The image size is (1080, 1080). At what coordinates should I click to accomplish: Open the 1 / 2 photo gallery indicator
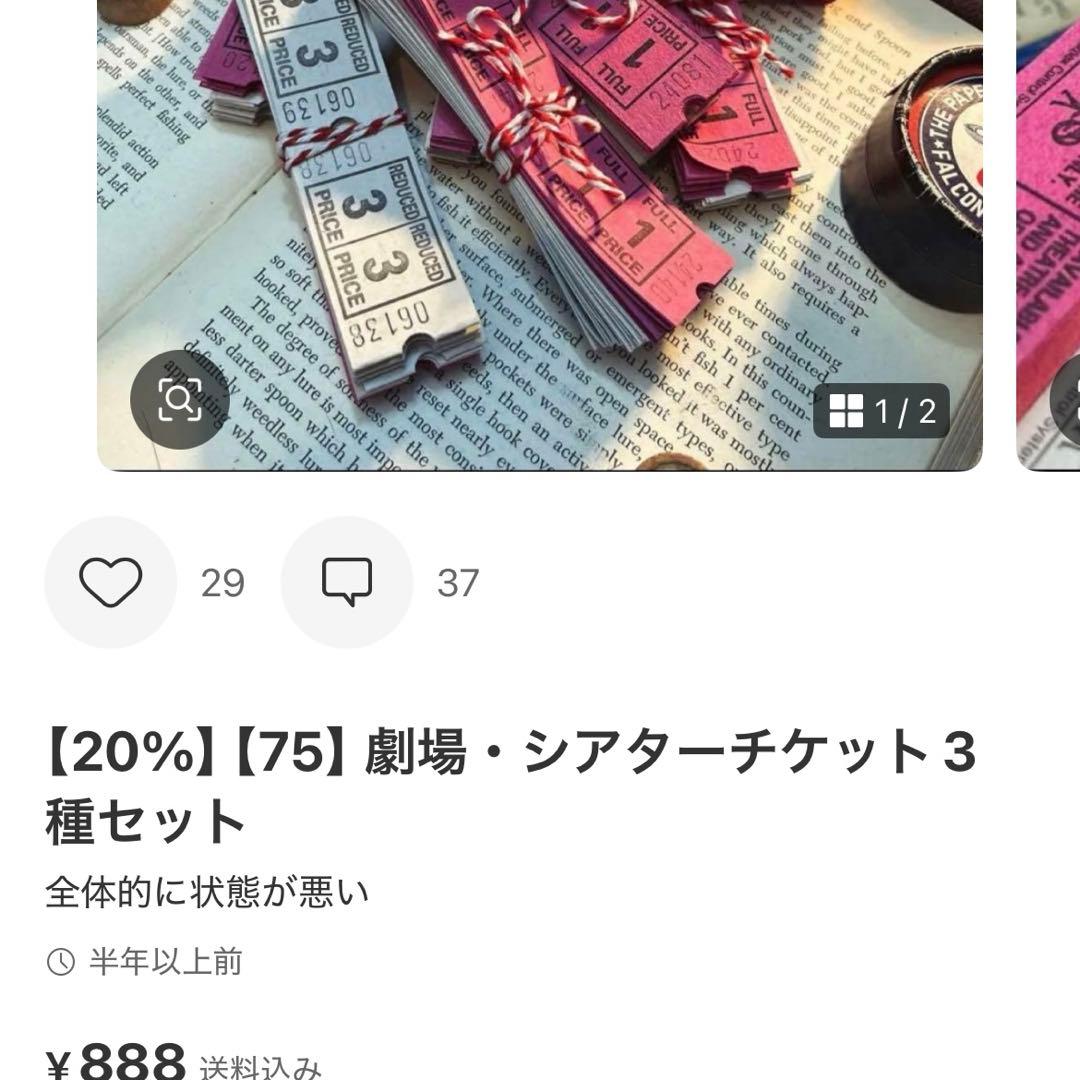click(x=882, y=411)
